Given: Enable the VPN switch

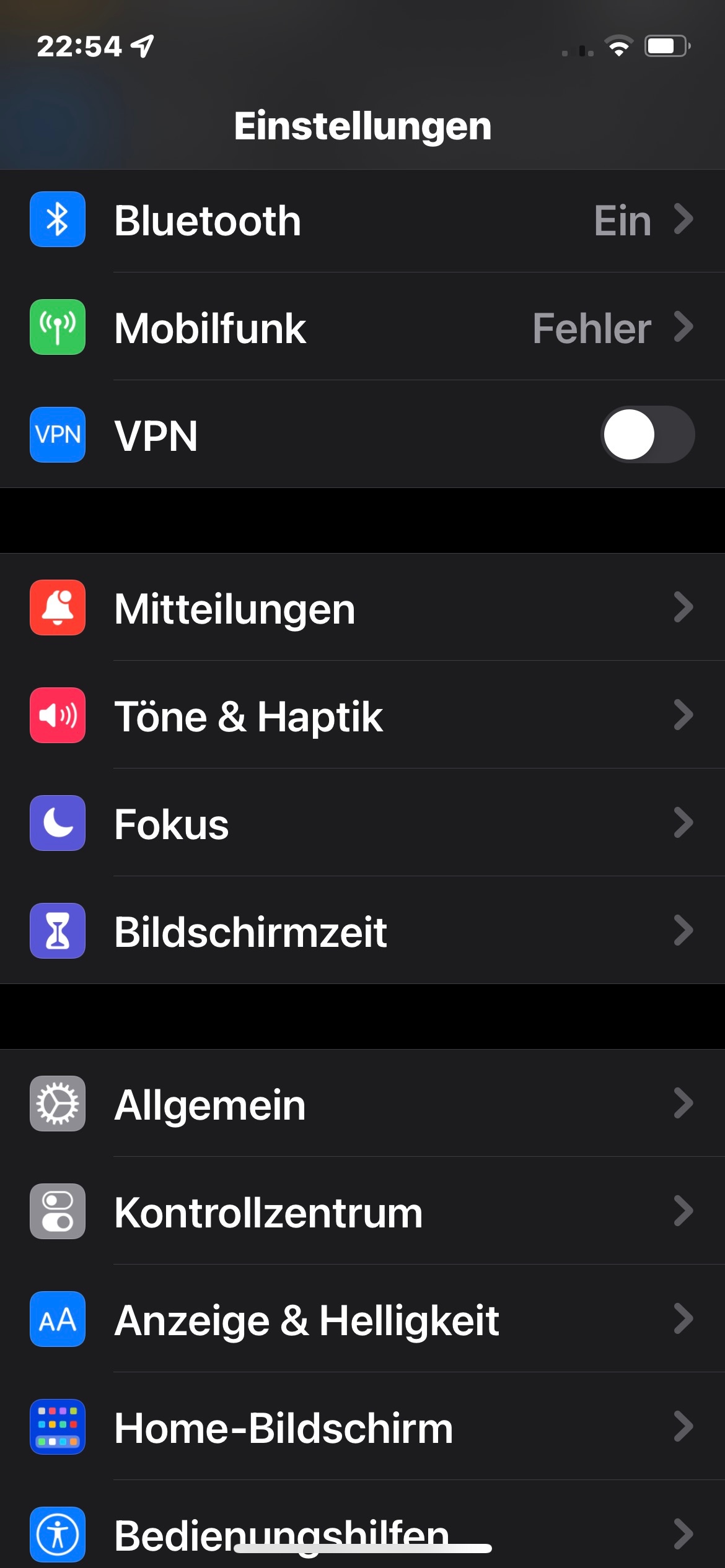Looking at the screenshot, I should click(647, 435).
